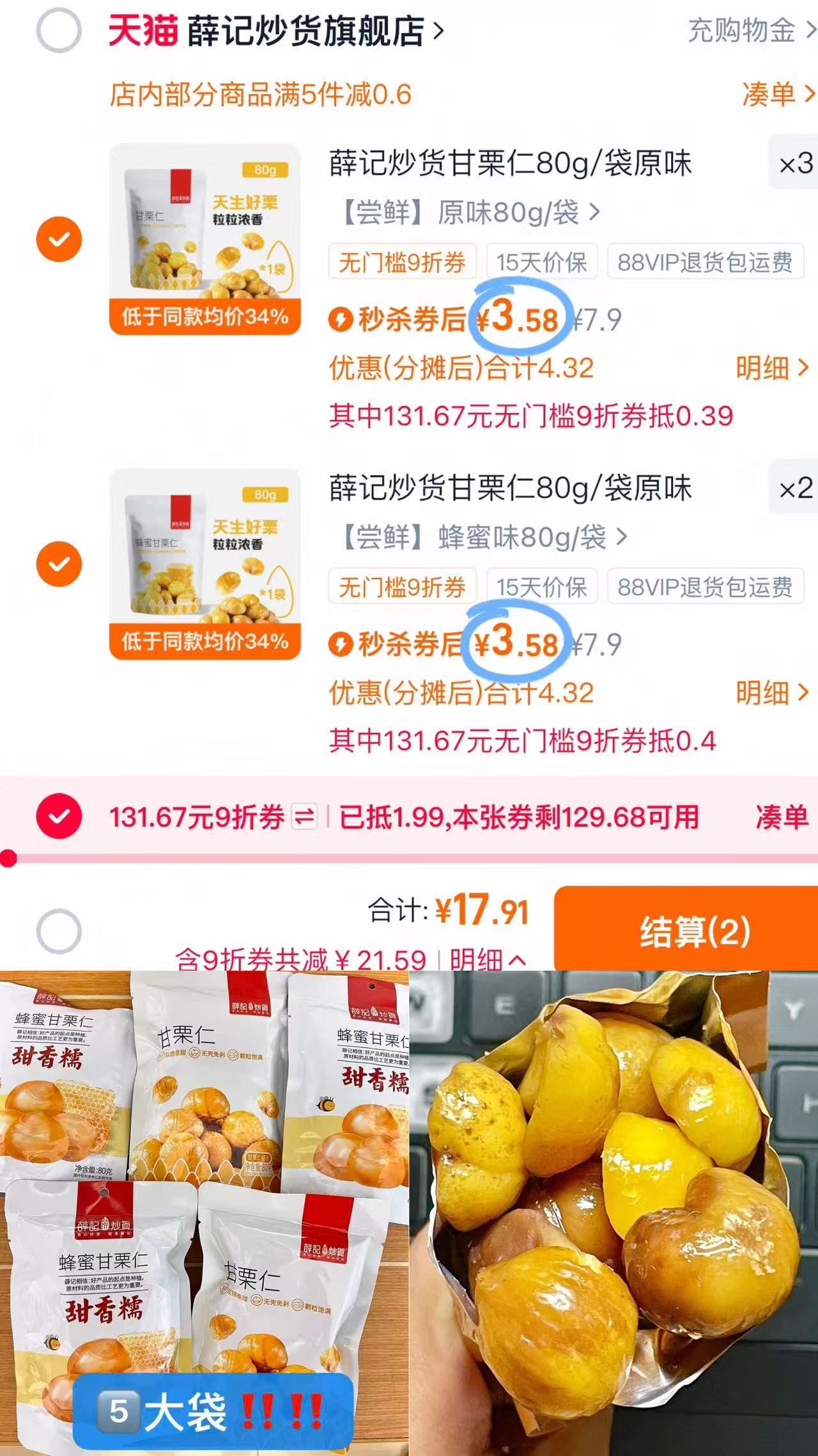Click the 无门槛9折券 coupon tag

pos(401,262)
